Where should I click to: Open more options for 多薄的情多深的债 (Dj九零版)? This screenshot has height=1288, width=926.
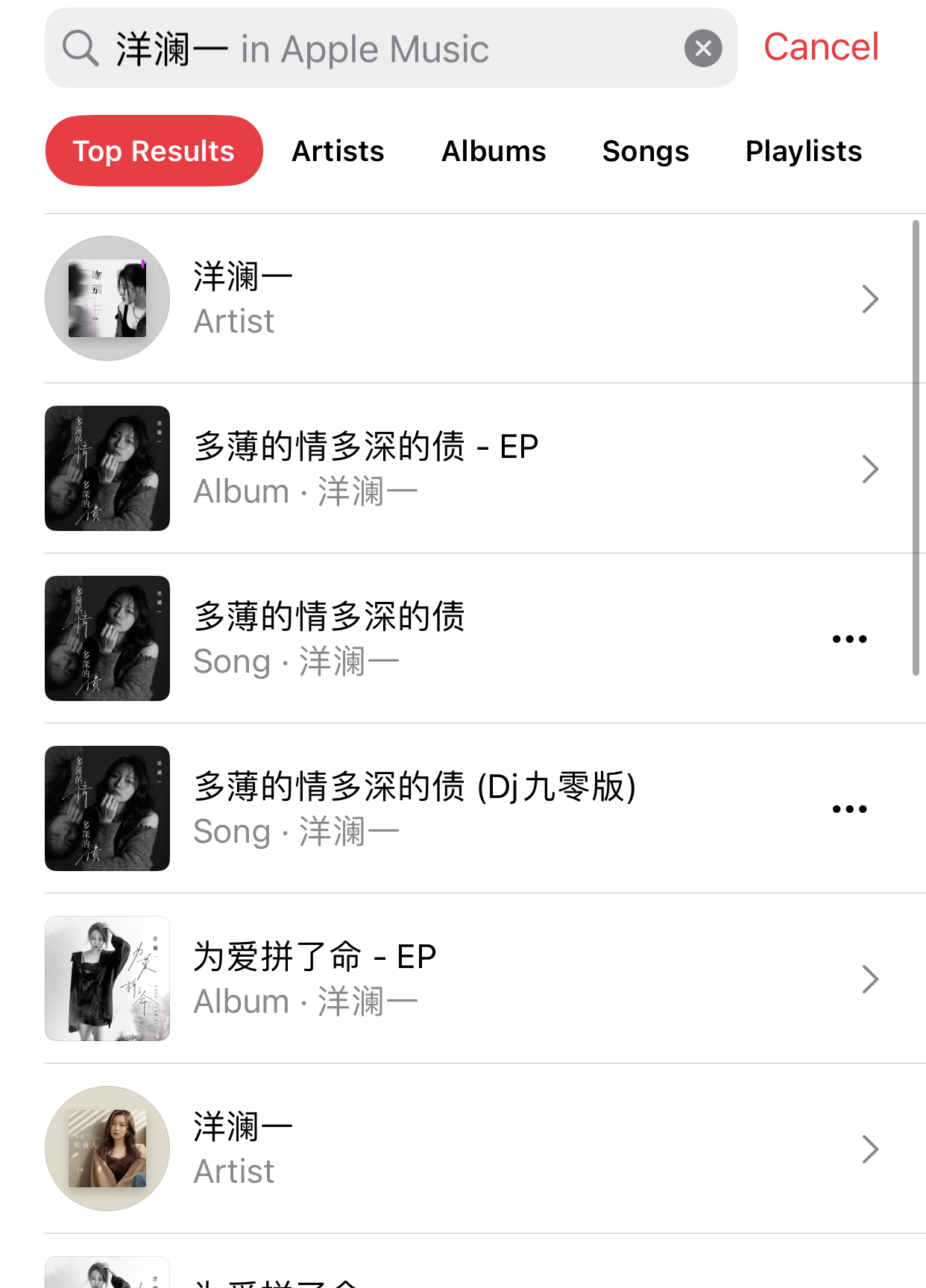pyautogui.click(x=849, y=809)
